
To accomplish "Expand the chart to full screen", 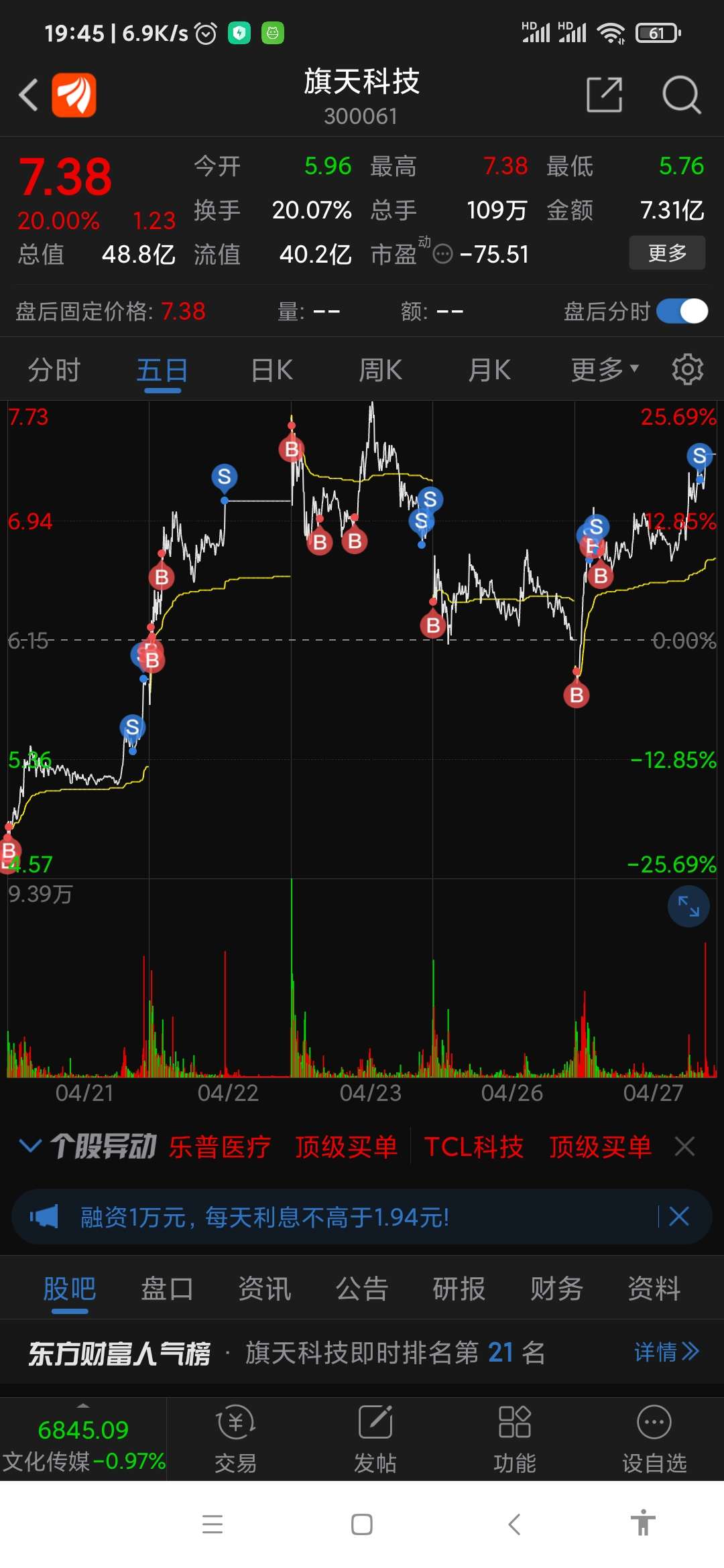I will click(x=688, y=907).
